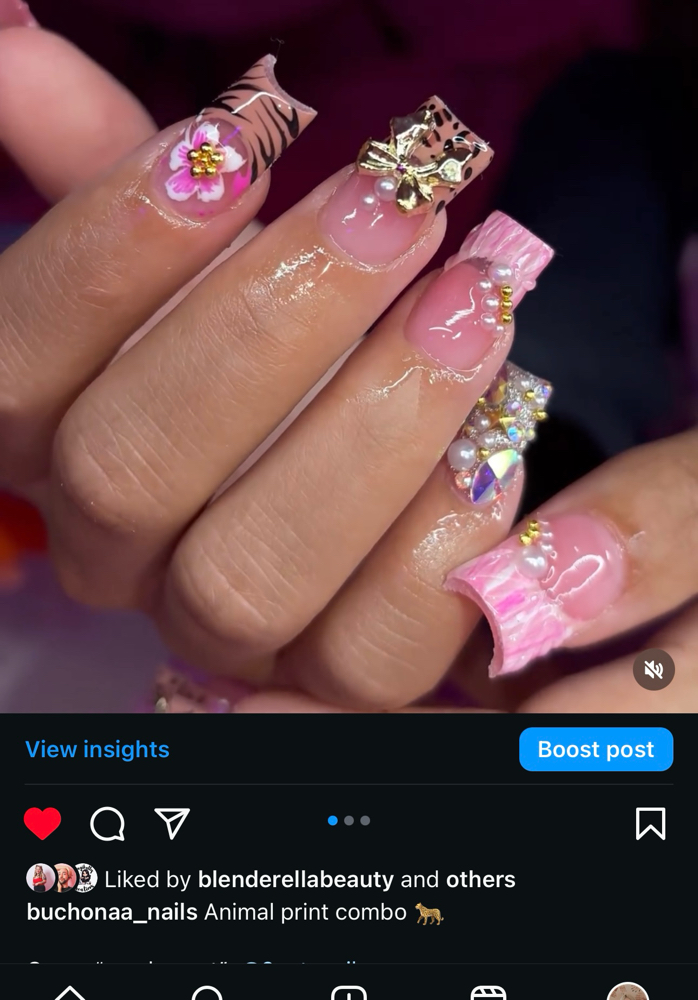Share post via paper plane icon
This screenshot has width=698, height=1000.
tap(172, 823)
